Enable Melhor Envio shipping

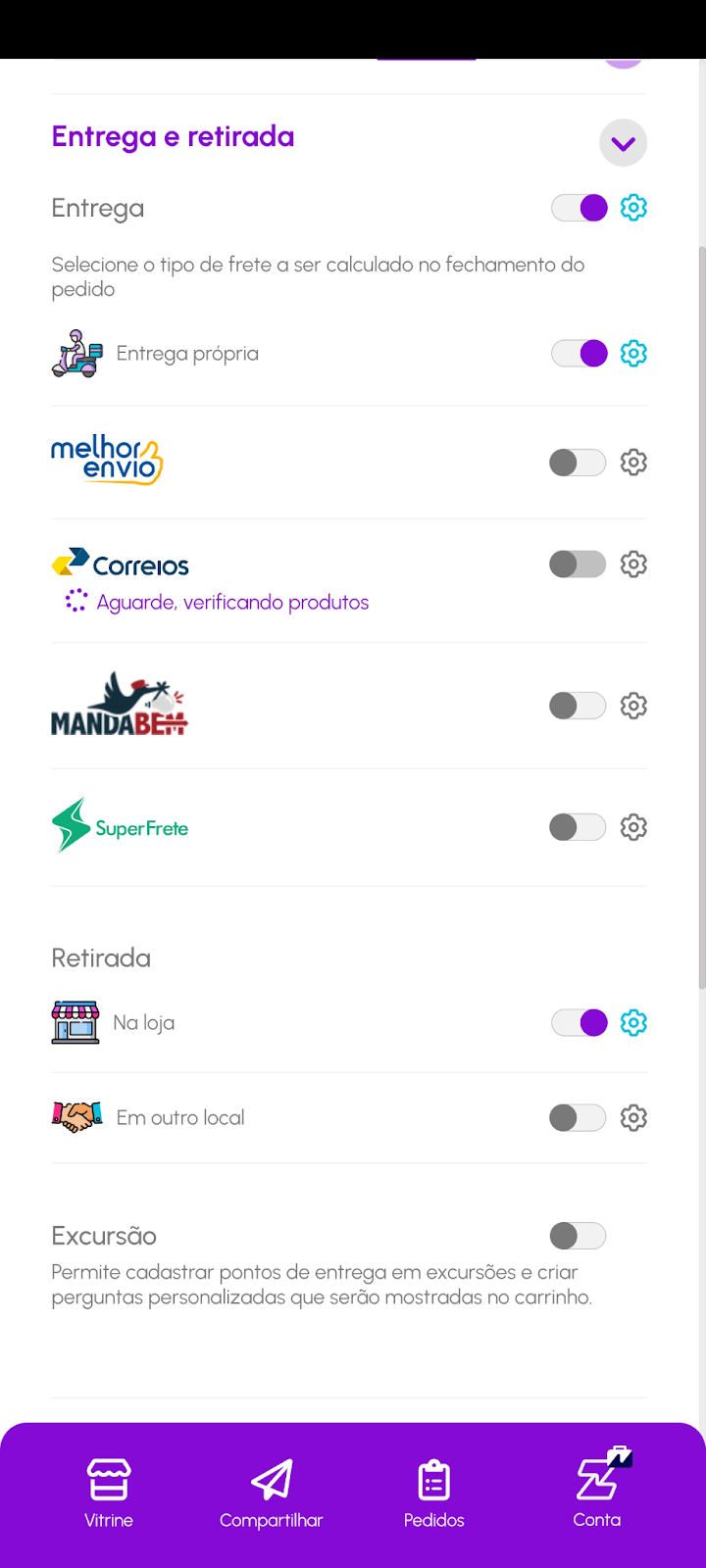coord(578,463)
